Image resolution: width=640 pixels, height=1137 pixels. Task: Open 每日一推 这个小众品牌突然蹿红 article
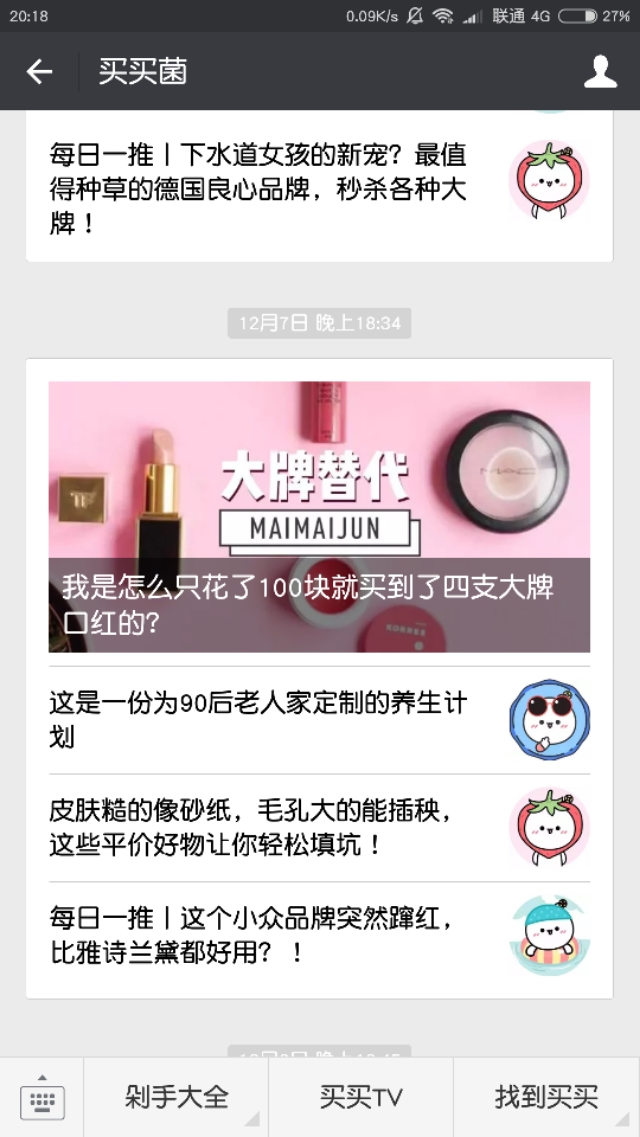click(x=258, y=934)
